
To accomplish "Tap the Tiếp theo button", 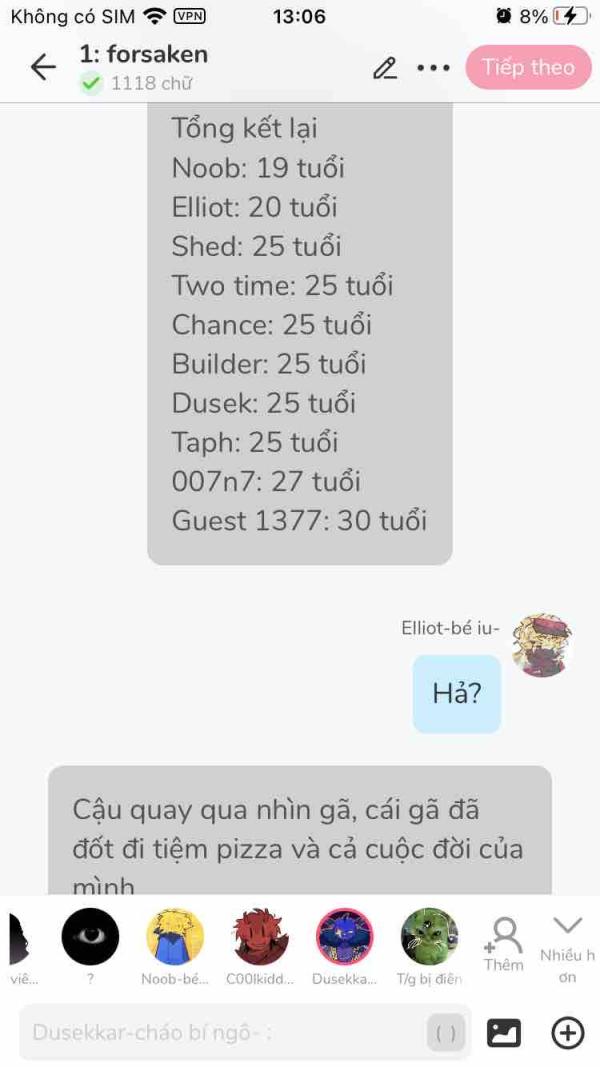I will coord(528,67).
